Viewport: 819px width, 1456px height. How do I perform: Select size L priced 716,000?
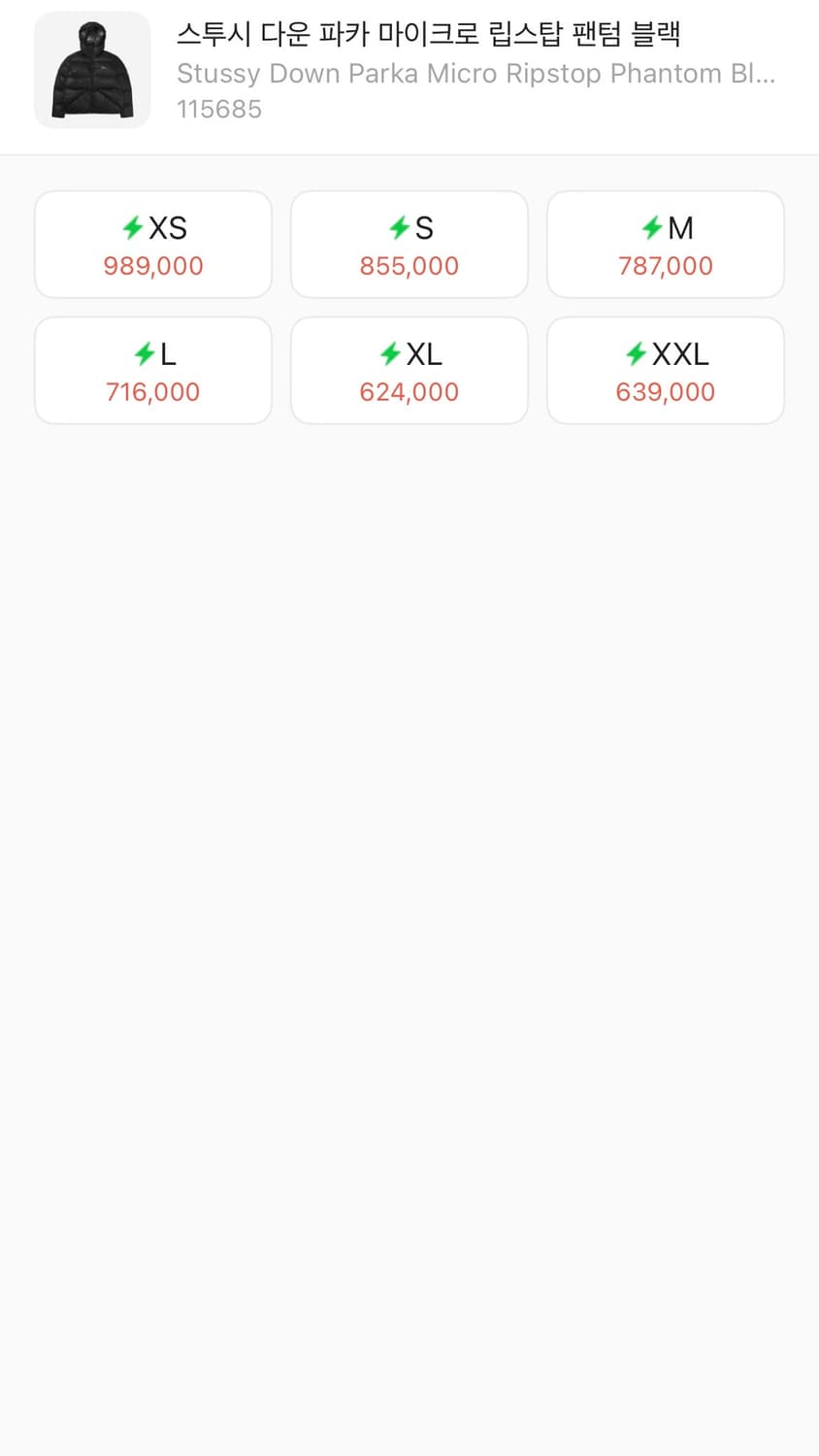(x=152, y=370)
